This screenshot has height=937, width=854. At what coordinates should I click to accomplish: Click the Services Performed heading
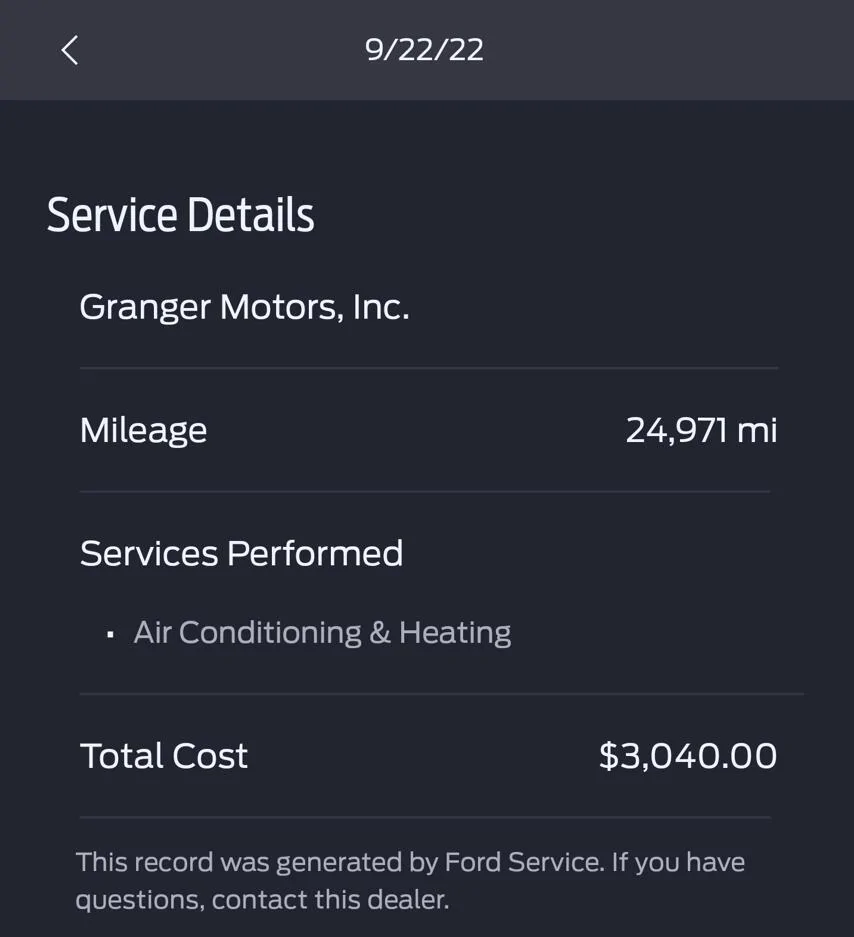[241, 552]
